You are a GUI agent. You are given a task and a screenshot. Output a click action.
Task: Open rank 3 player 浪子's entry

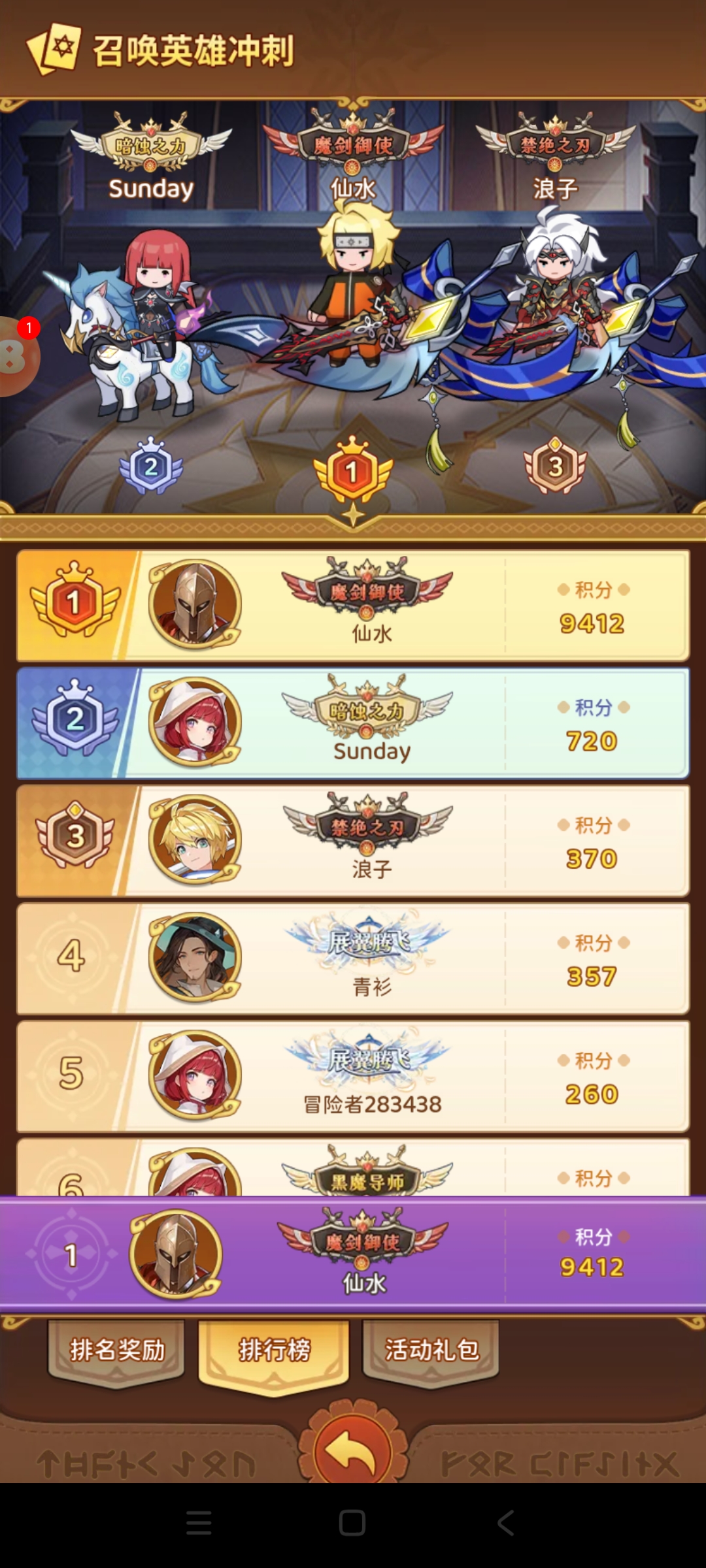point(353,840)
